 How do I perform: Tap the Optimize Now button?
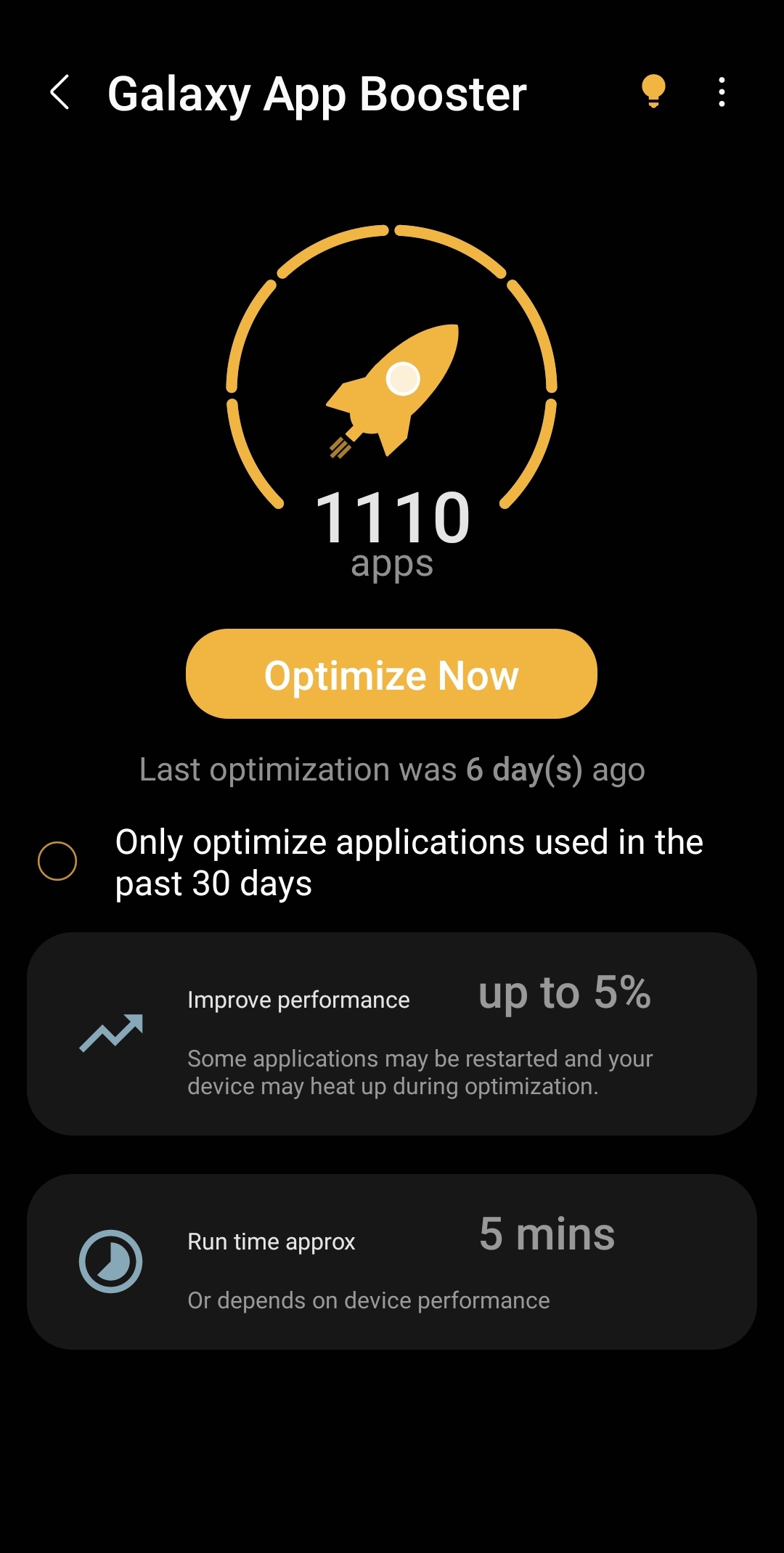tap(391, 674)
